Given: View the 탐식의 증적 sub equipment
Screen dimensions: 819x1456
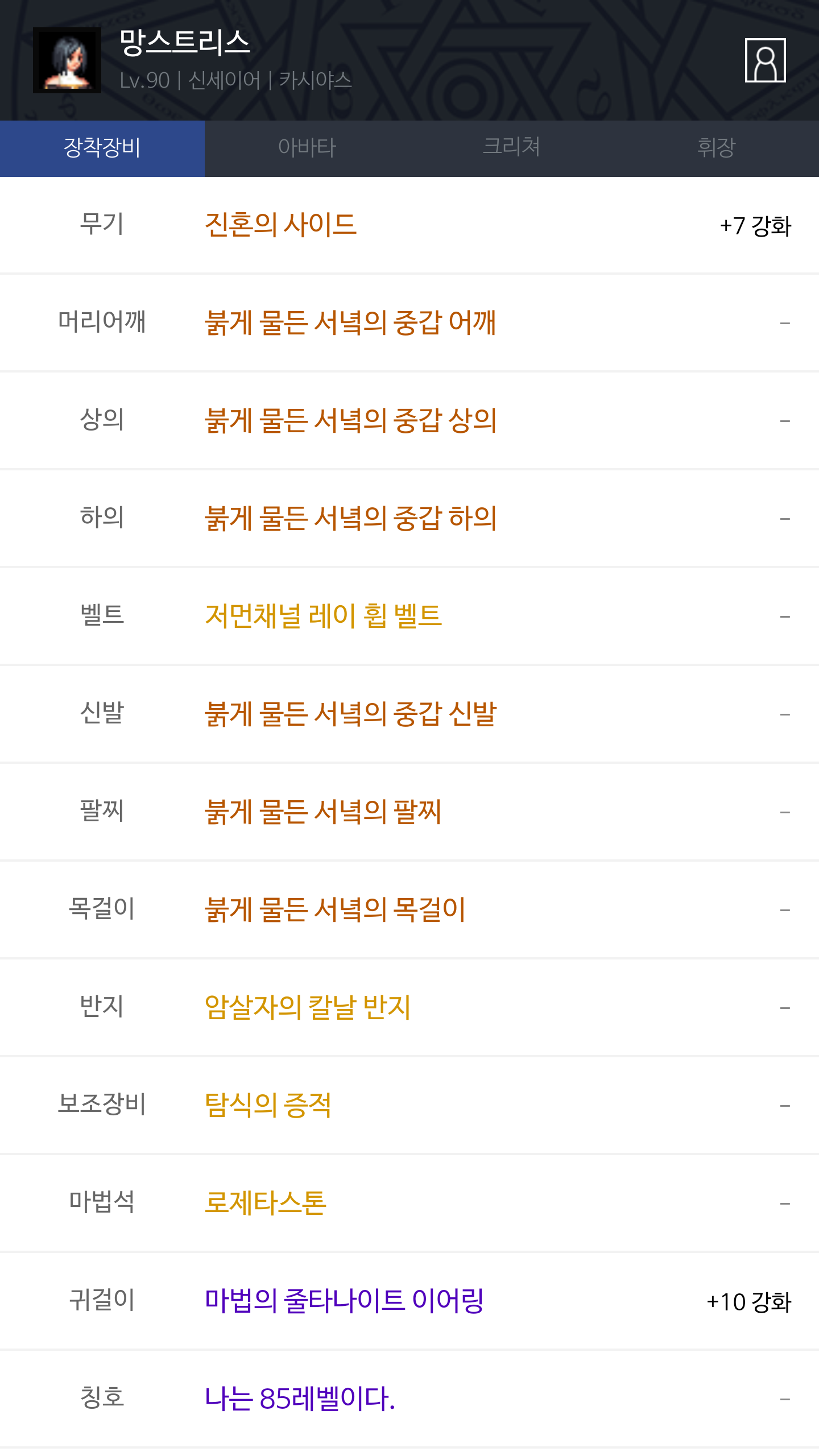Looking at the screenshot, I should pyautogui.click(x=268, y=1105).
